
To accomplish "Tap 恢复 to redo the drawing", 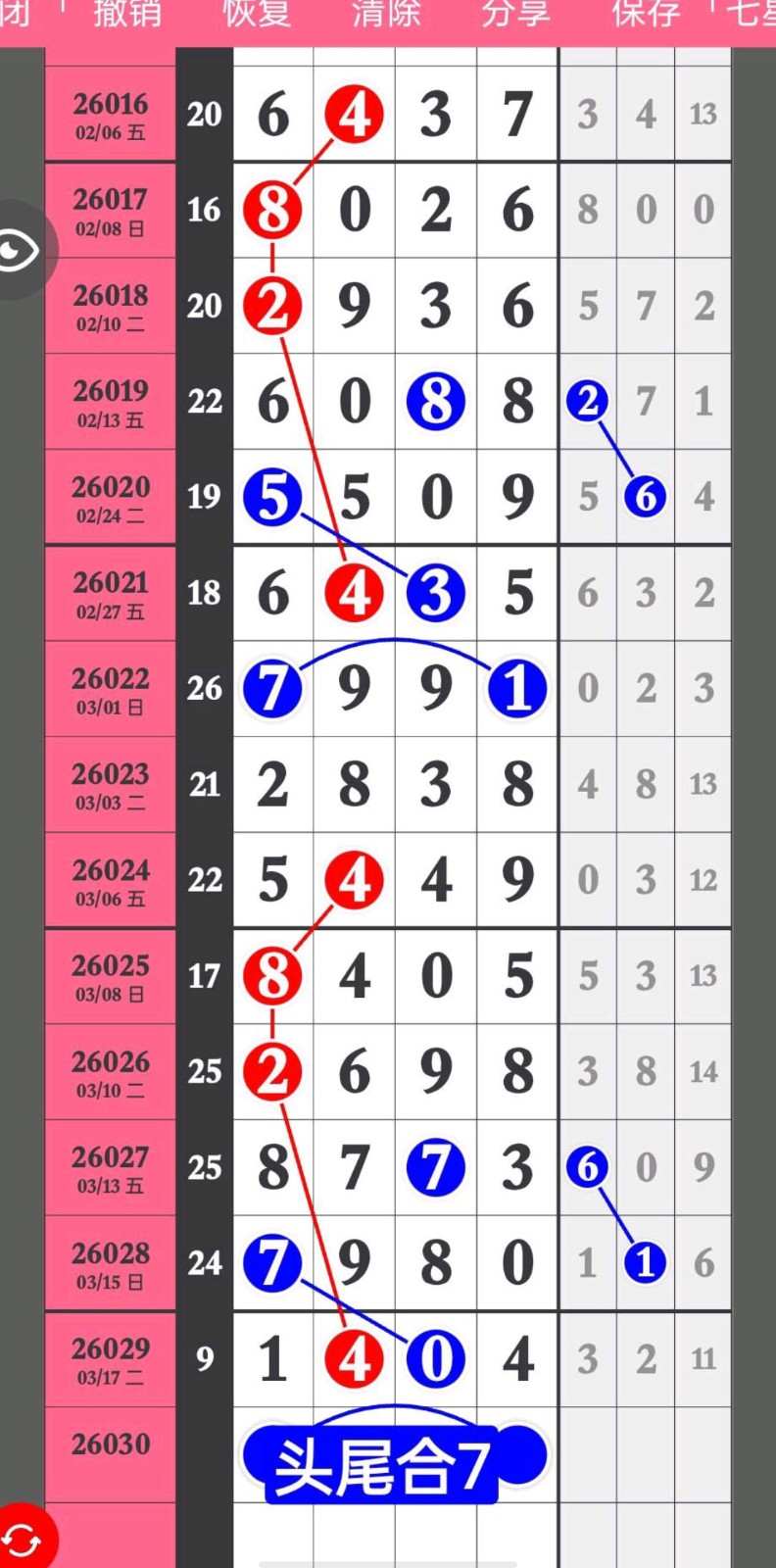I will coord(257,14).
